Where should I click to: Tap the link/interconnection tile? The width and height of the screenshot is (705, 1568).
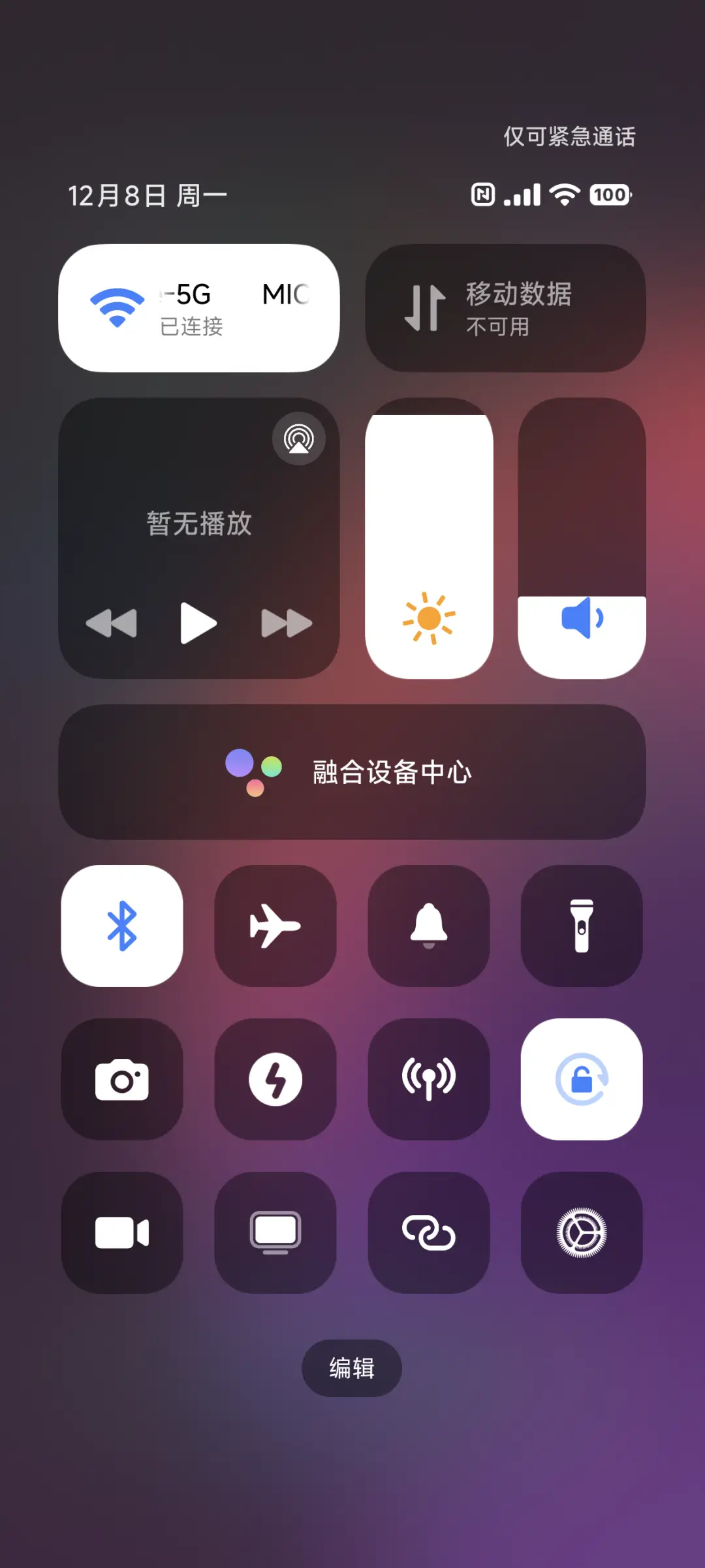pyautogui.click(x=429, y=1234)
